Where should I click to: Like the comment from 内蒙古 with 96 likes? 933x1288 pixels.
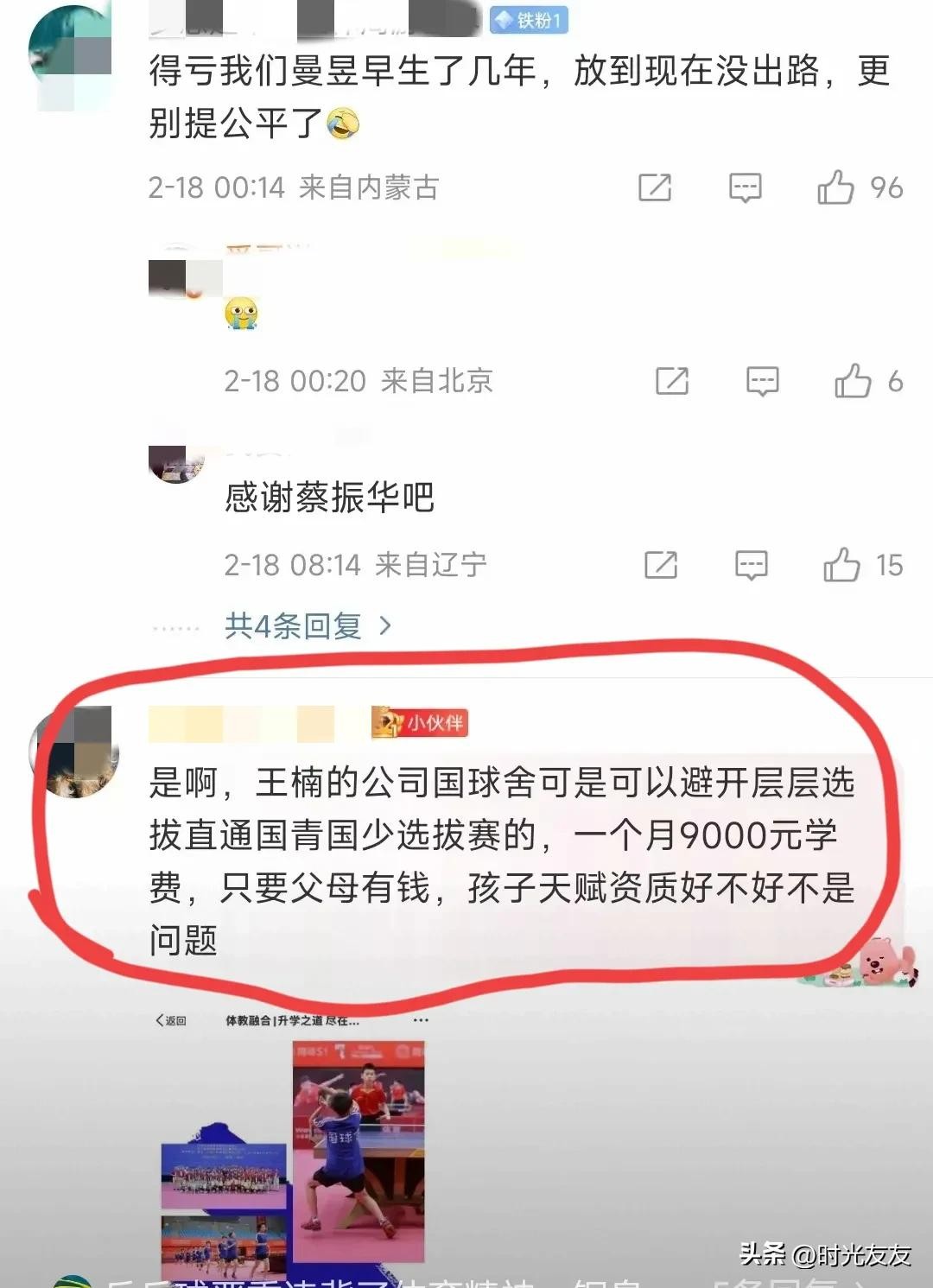836,187
